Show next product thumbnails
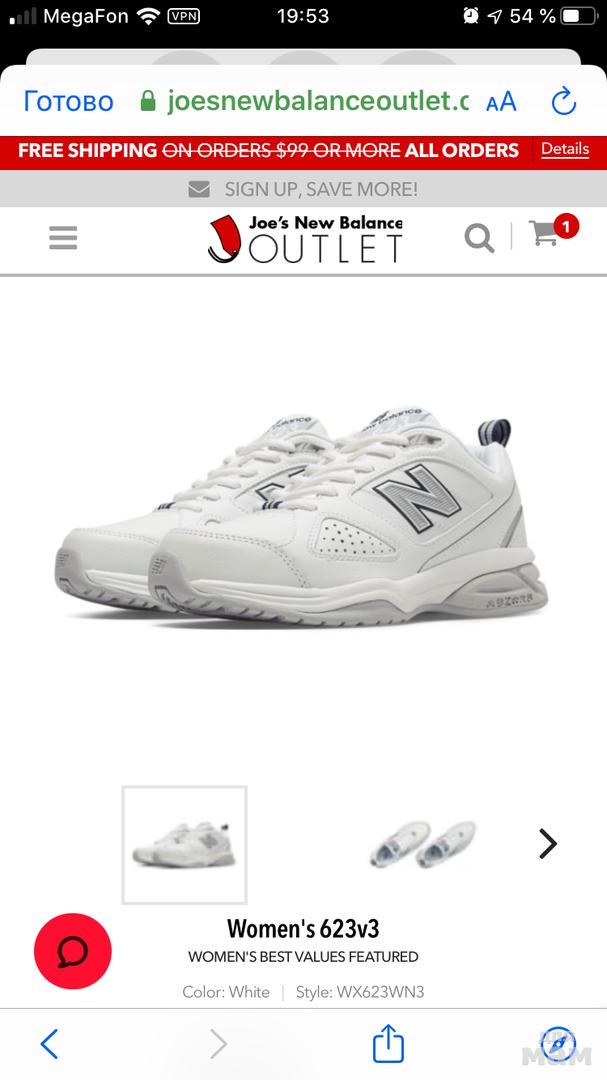This screenshot has height=1080, width=607. click(x=547, y=844)
